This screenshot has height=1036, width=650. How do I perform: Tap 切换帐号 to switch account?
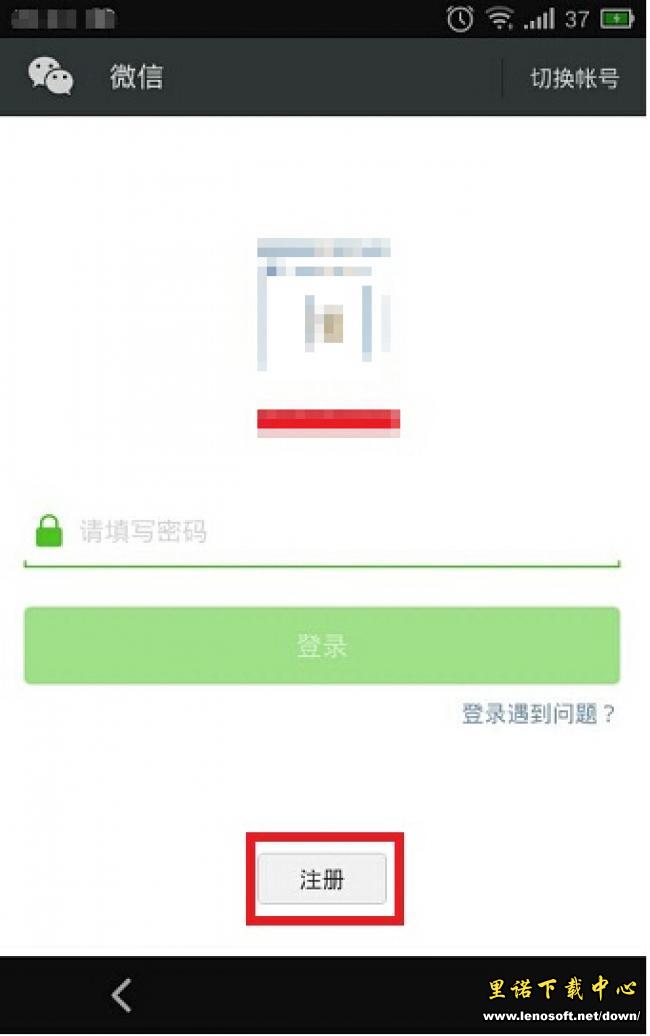click(x=575, y=78)
